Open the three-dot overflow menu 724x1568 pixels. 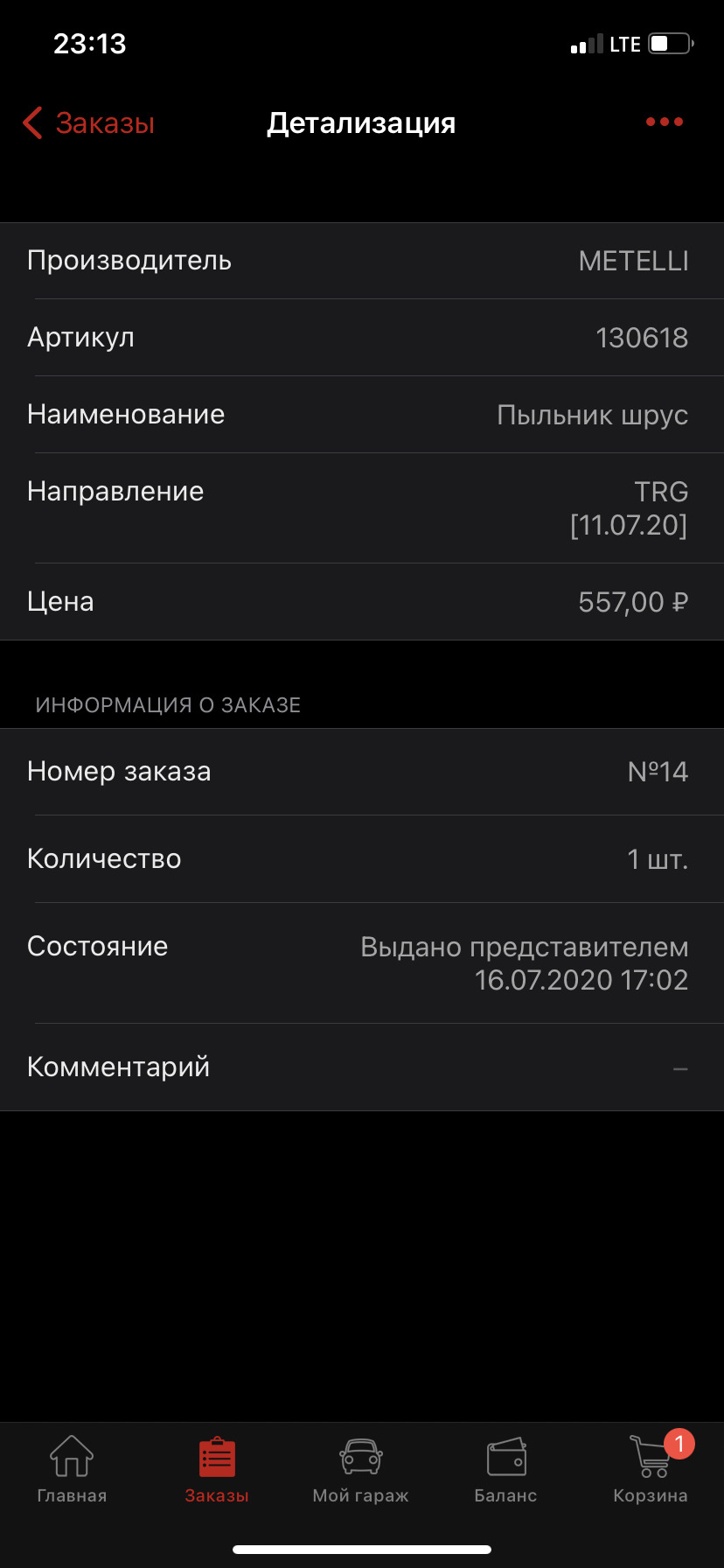click(664, 122)
